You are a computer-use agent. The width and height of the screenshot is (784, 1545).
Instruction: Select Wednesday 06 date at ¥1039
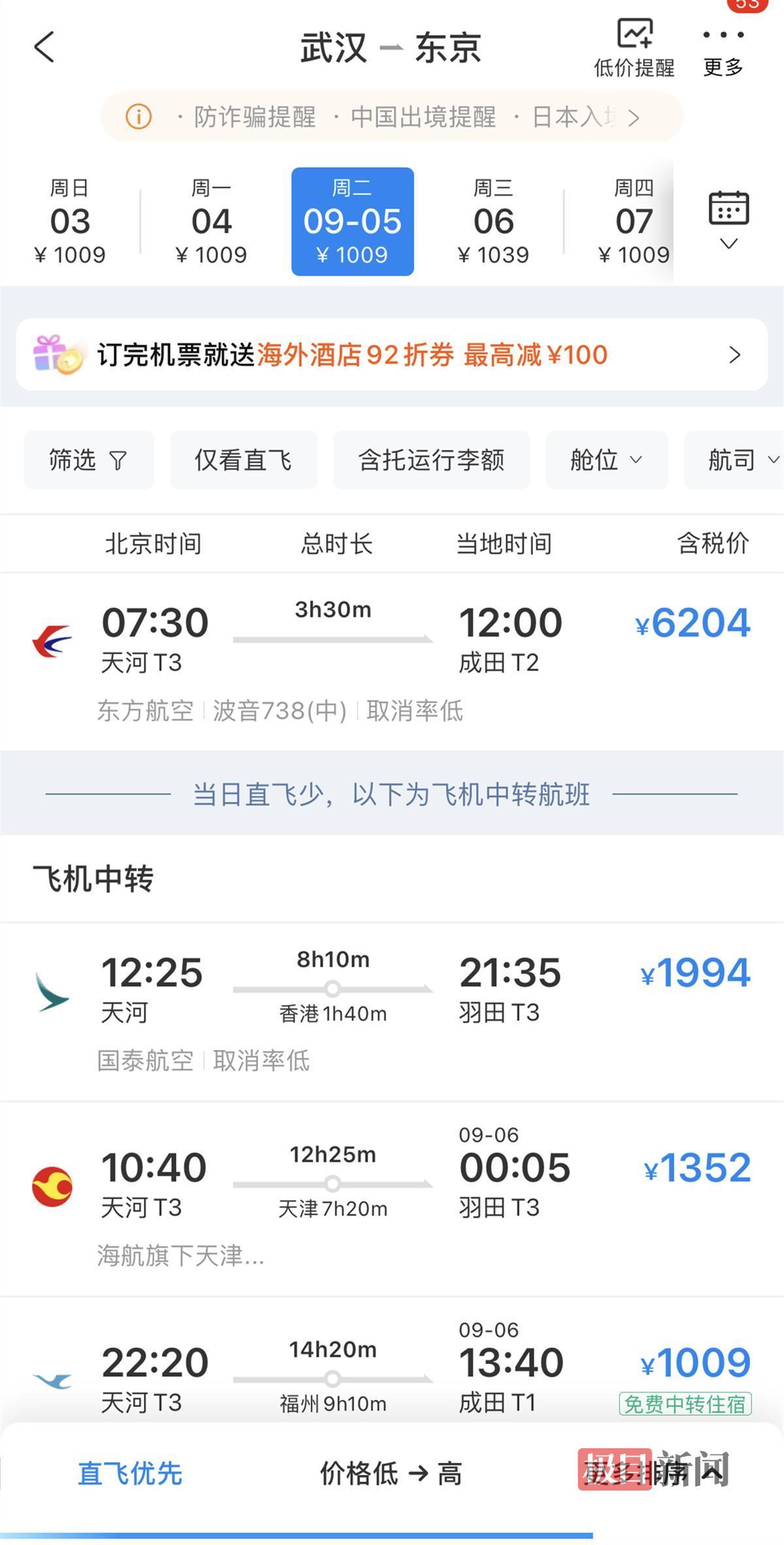click(x=493, y=222)
